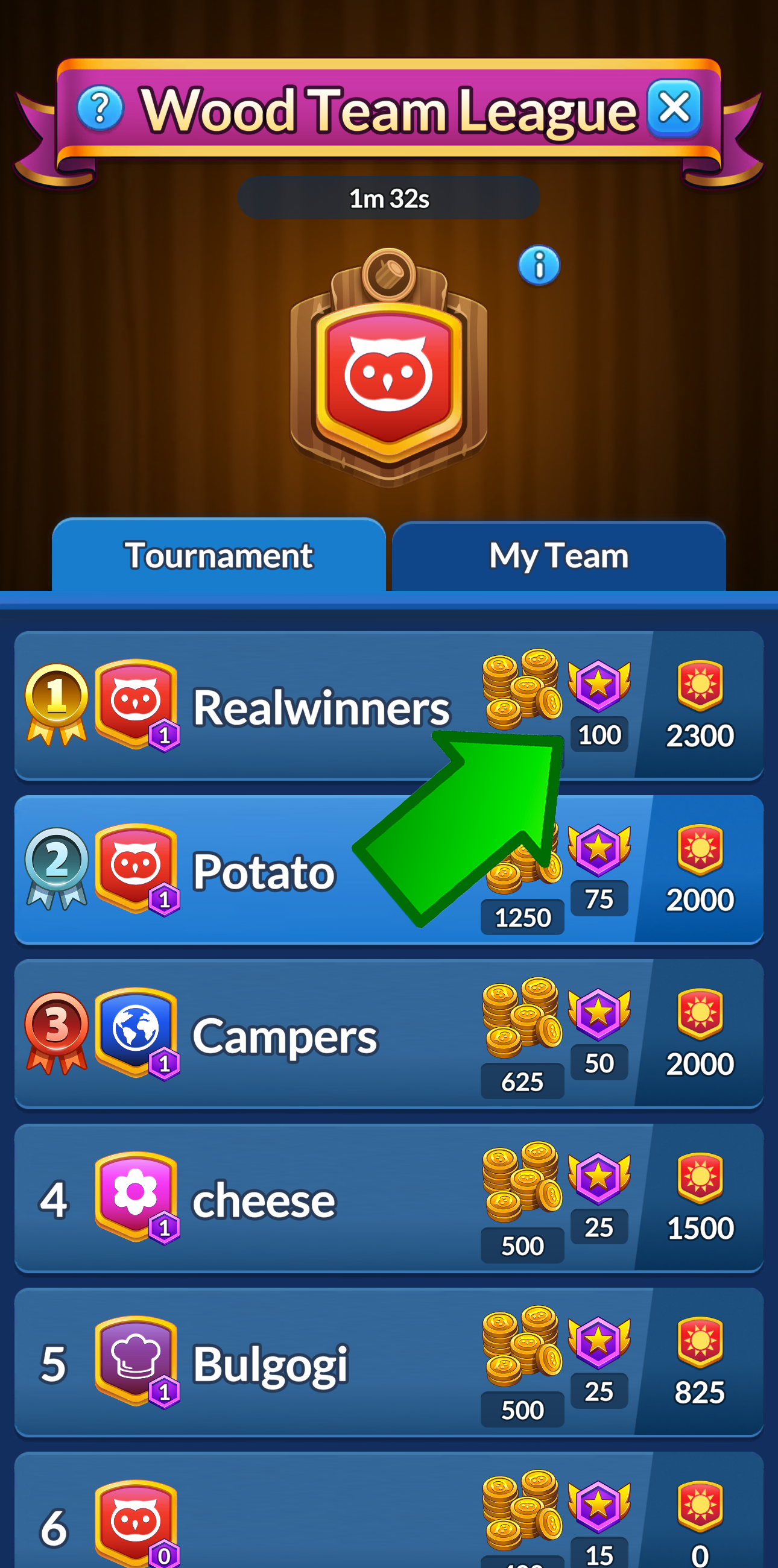The width and height of the screenshot is (778, 1568).
Task: Open the help question mark icon
Action: tap(101, 109)
